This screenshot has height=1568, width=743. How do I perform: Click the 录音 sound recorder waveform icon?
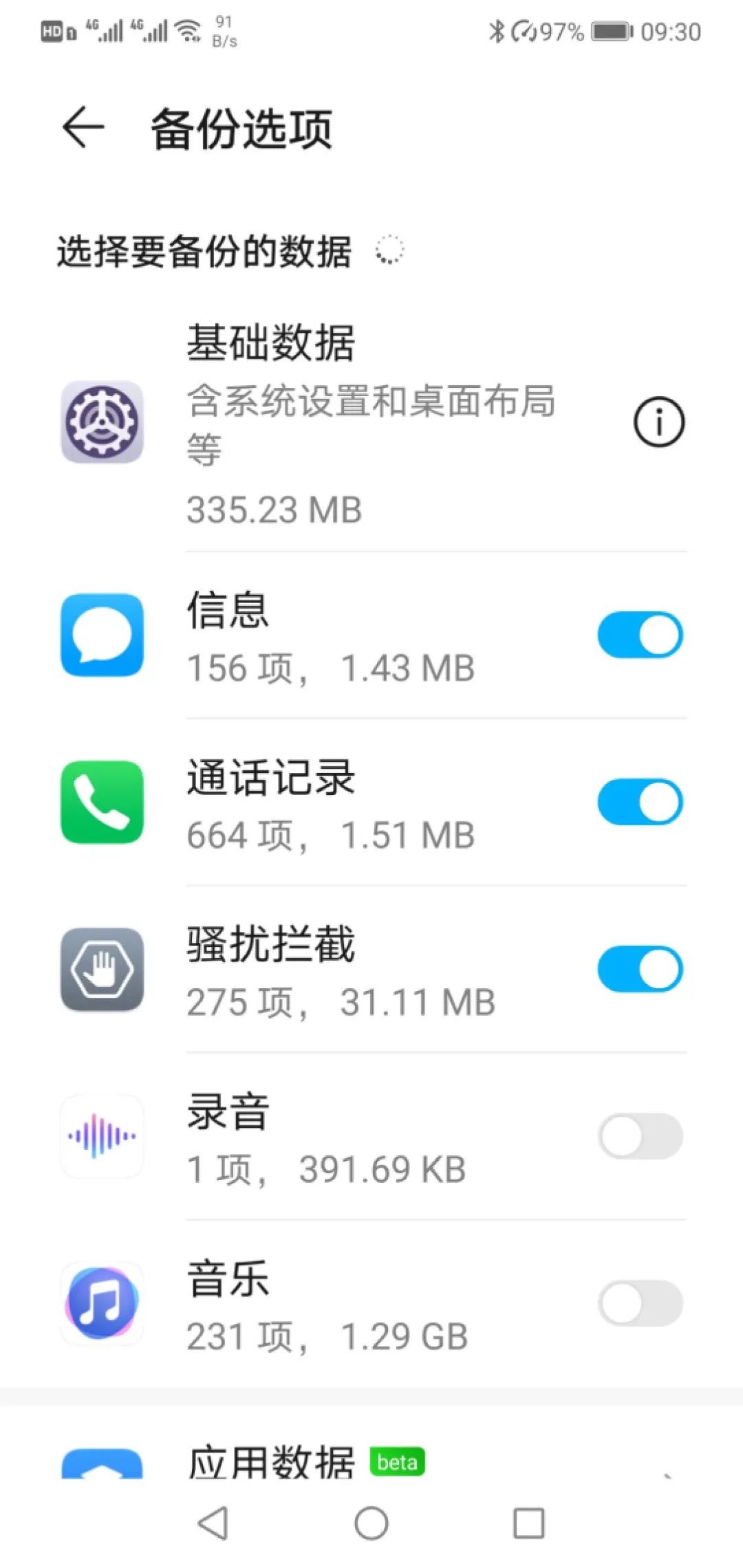tap(101, 1136)
